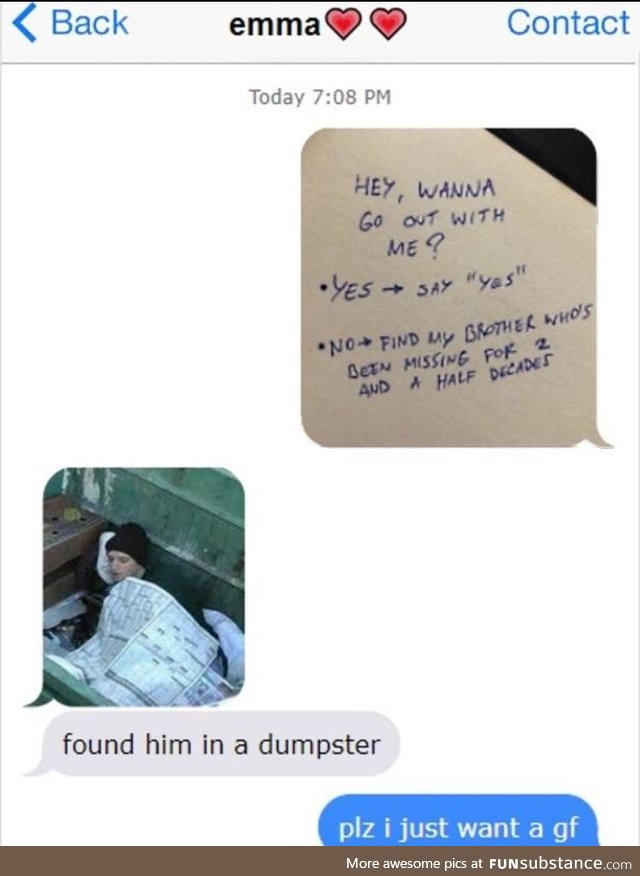
Task: View the dumpster photo emma sent
Action: pos(143,586)
